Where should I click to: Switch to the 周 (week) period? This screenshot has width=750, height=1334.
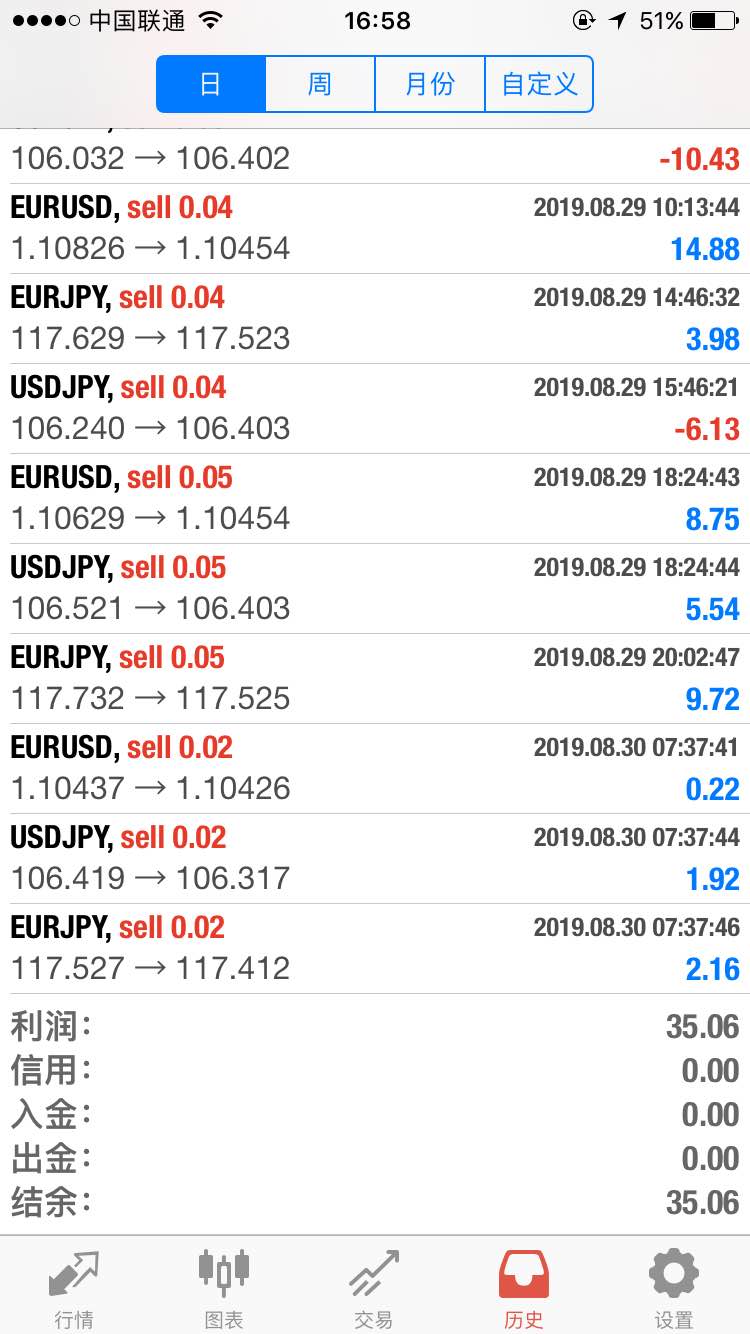pos(320,84)
